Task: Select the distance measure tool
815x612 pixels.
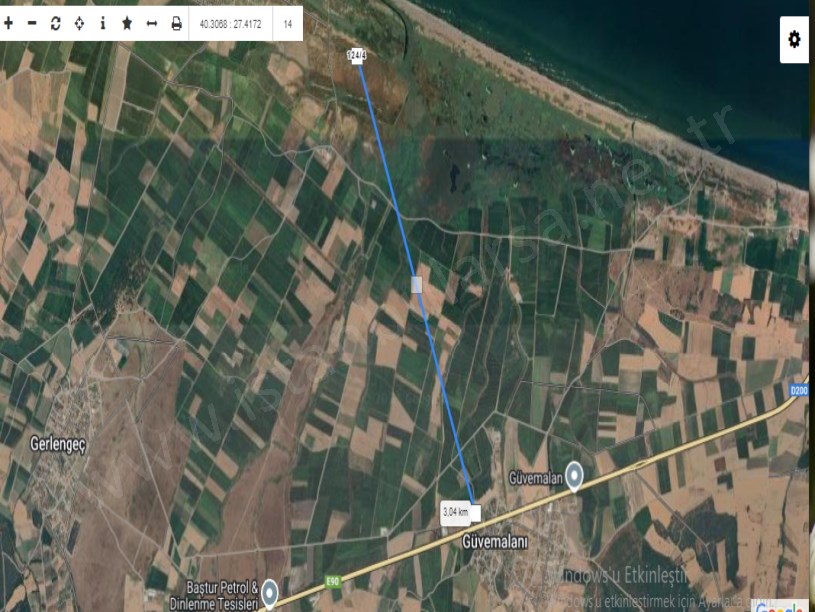Action: (151, 22)
